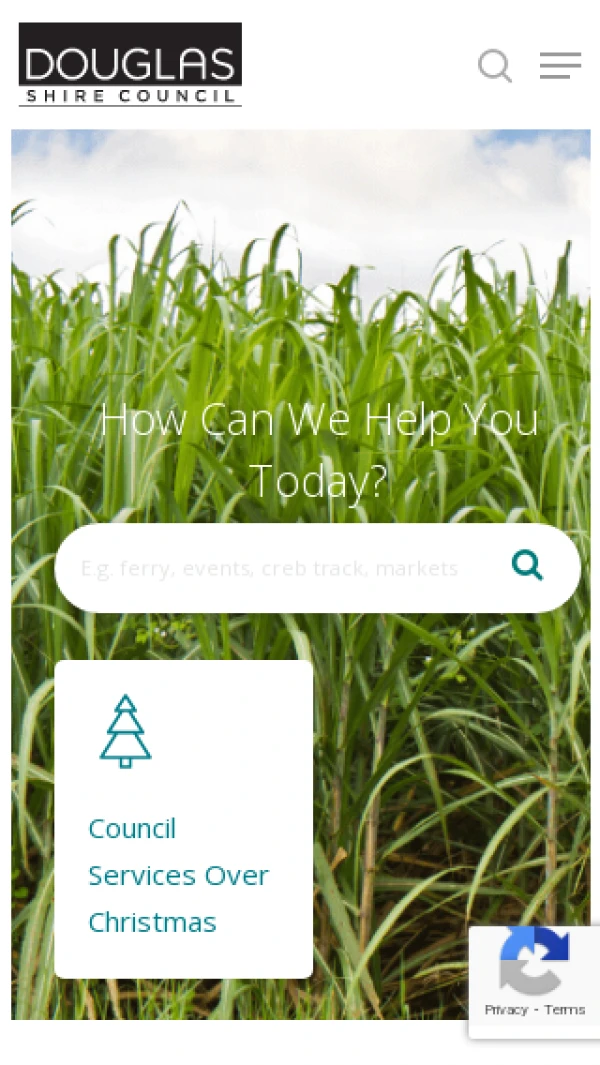This screenshot has height=1065, width=600.
Task: Open the reCAPTCHA Privacy link
Action: click(x=506, y=1009)
